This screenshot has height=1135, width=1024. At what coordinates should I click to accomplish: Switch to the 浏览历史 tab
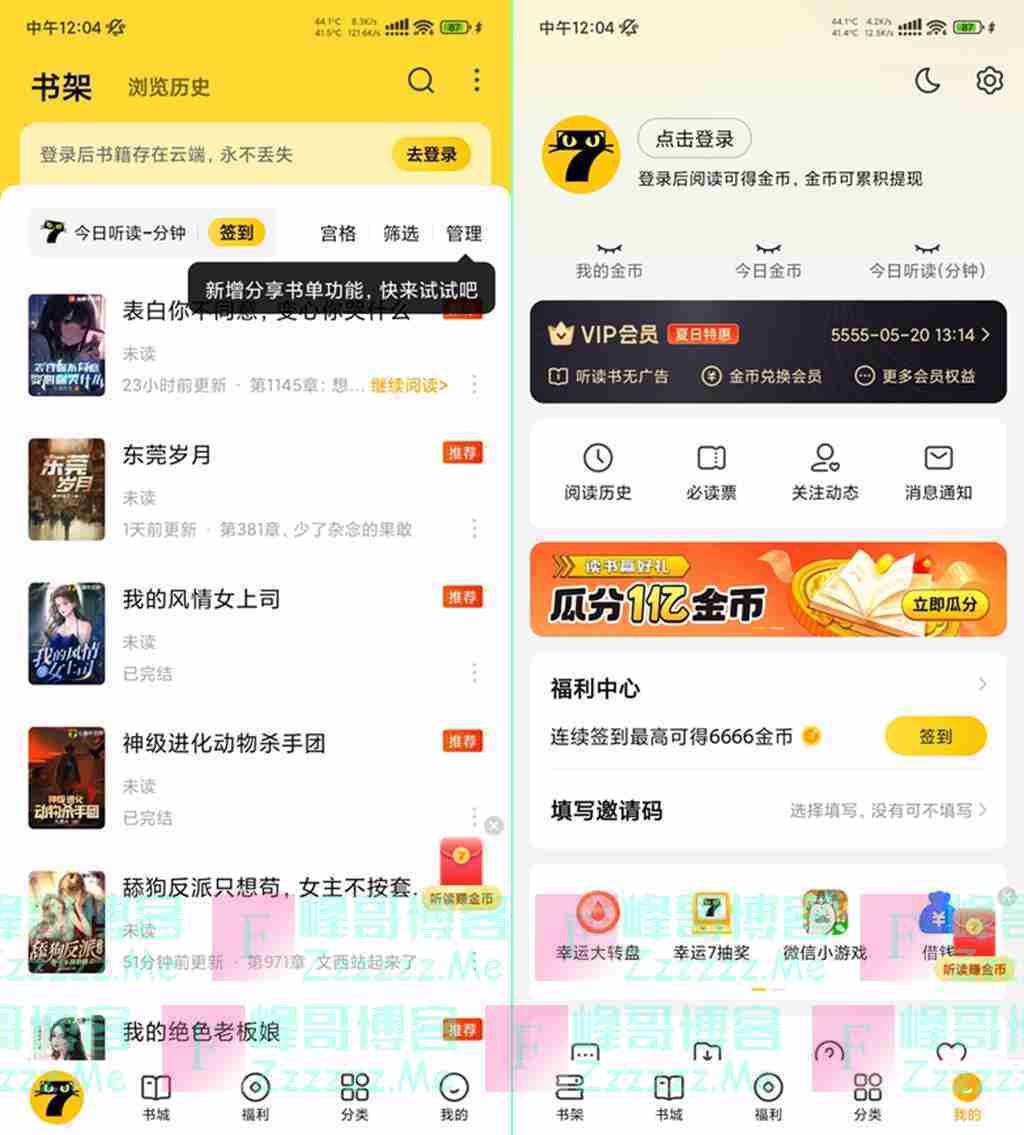tap(168, 87)
